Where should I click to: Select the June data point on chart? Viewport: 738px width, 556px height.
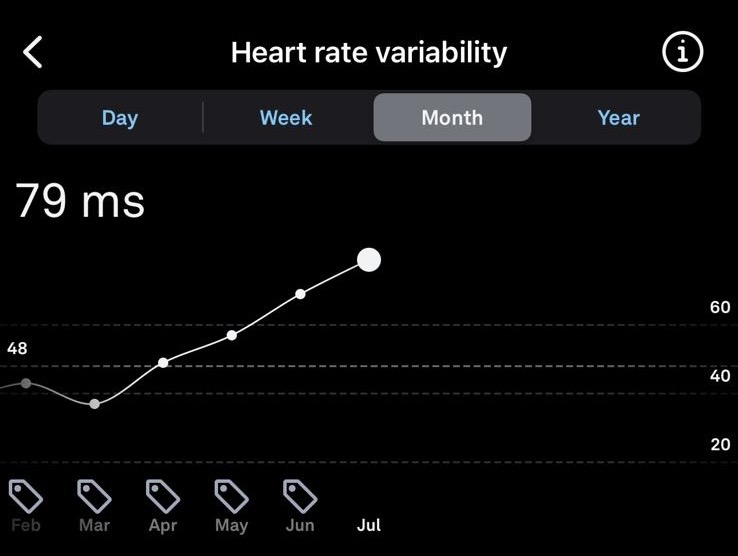click(300, 294)
